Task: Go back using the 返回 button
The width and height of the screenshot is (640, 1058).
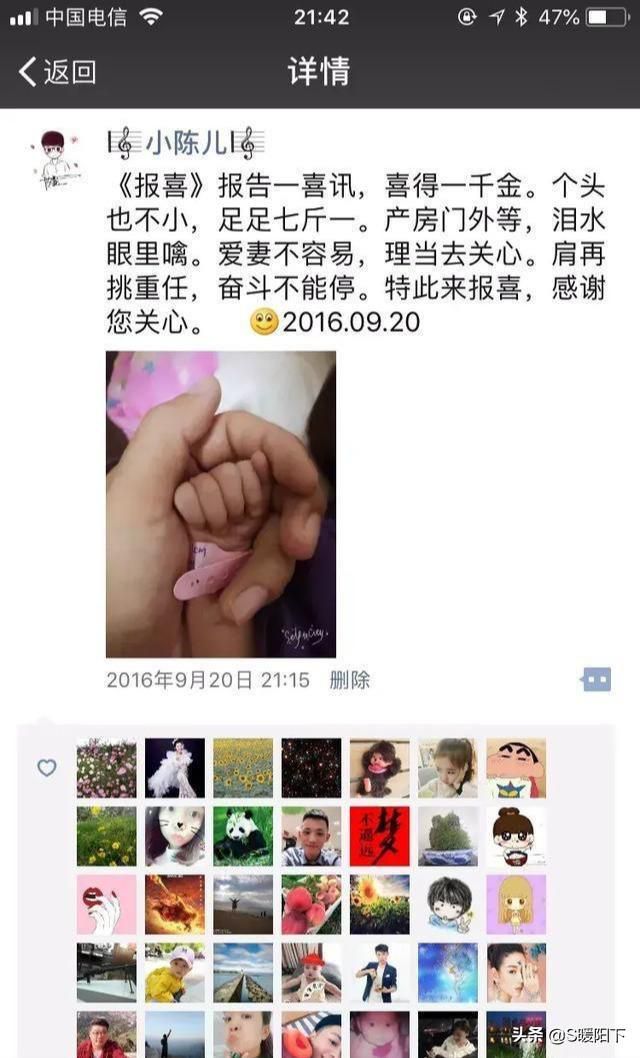Action: click(x=57, y=71)
